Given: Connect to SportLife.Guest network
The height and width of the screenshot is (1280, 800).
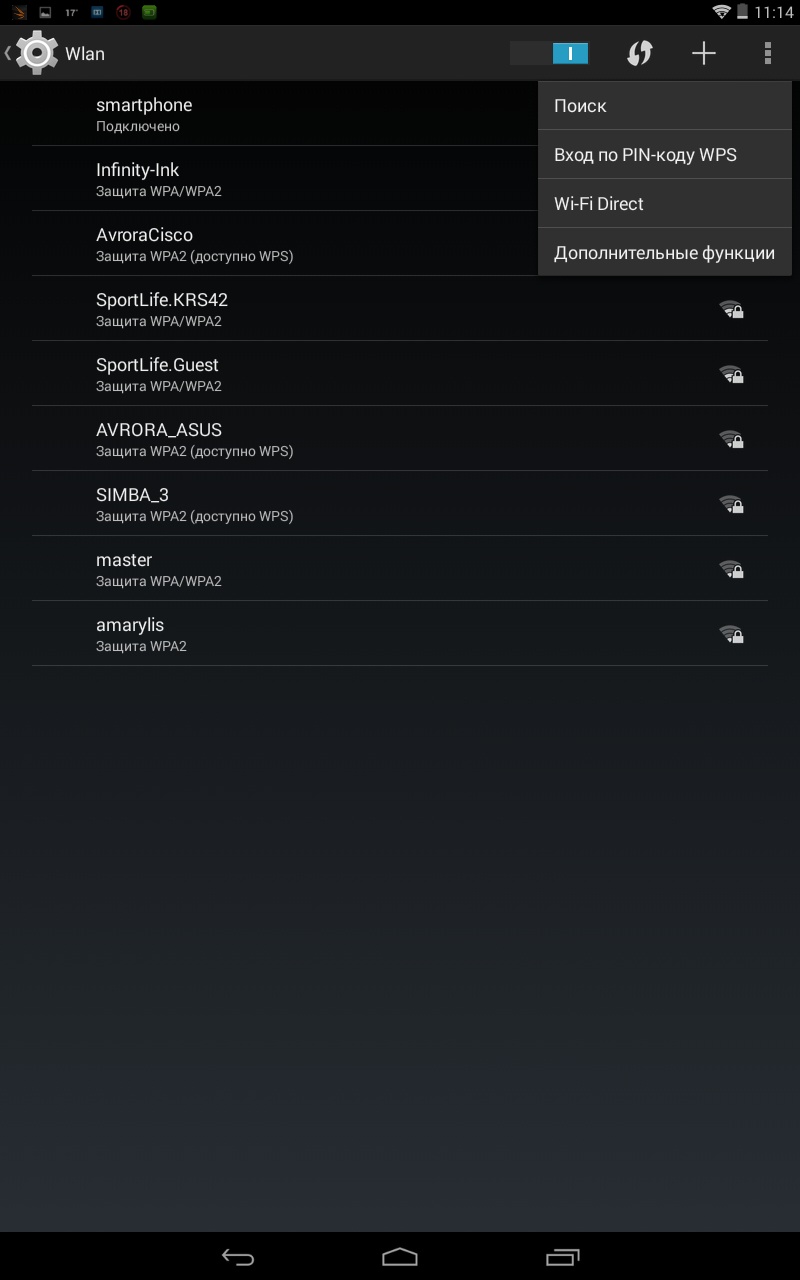Looking at the screenshot, I should 400,374.
